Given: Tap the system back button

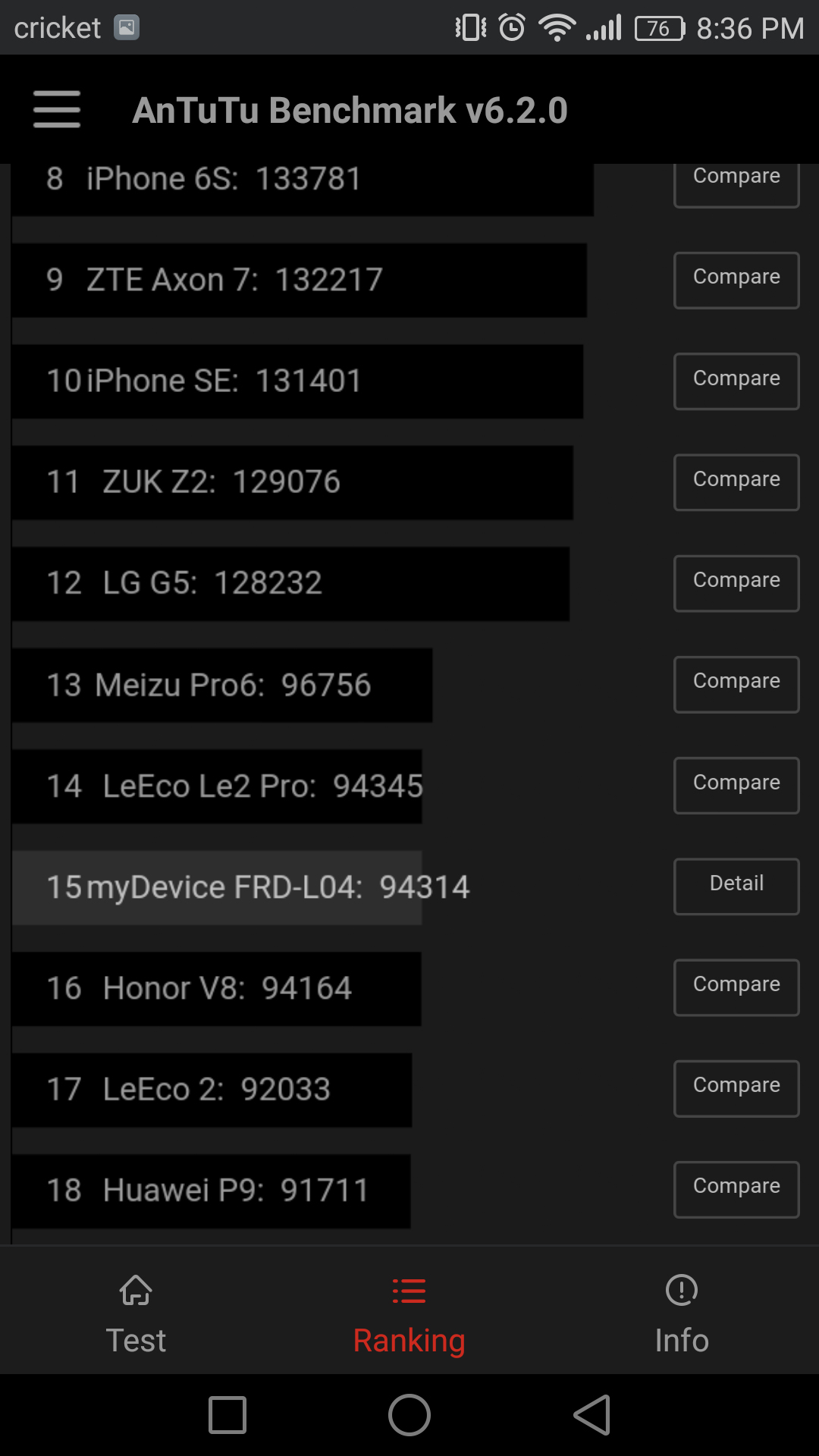Looking at the screenshot, I should click(592, 1415).
